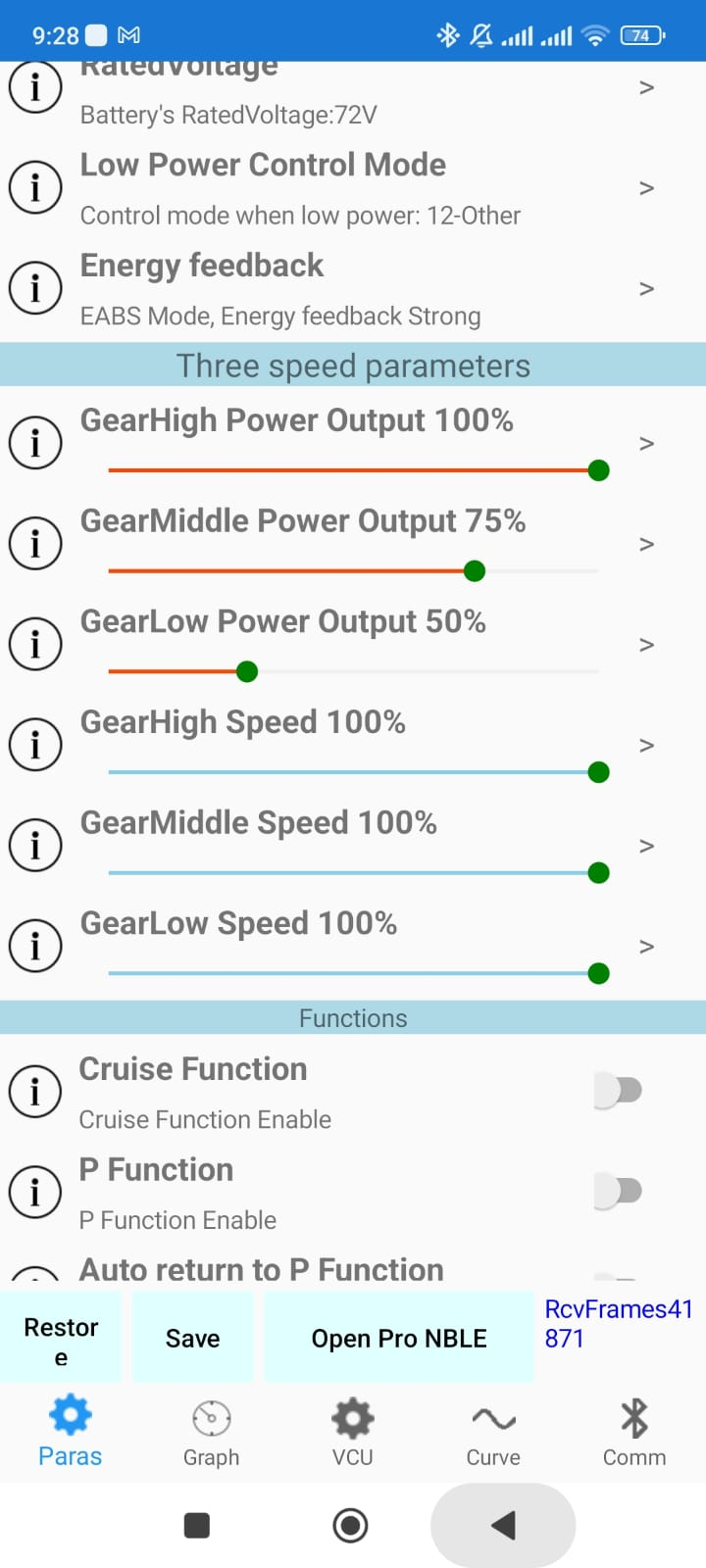Select the Paras tab
Screen dimensions: 706x1568
pos(70,1433)
